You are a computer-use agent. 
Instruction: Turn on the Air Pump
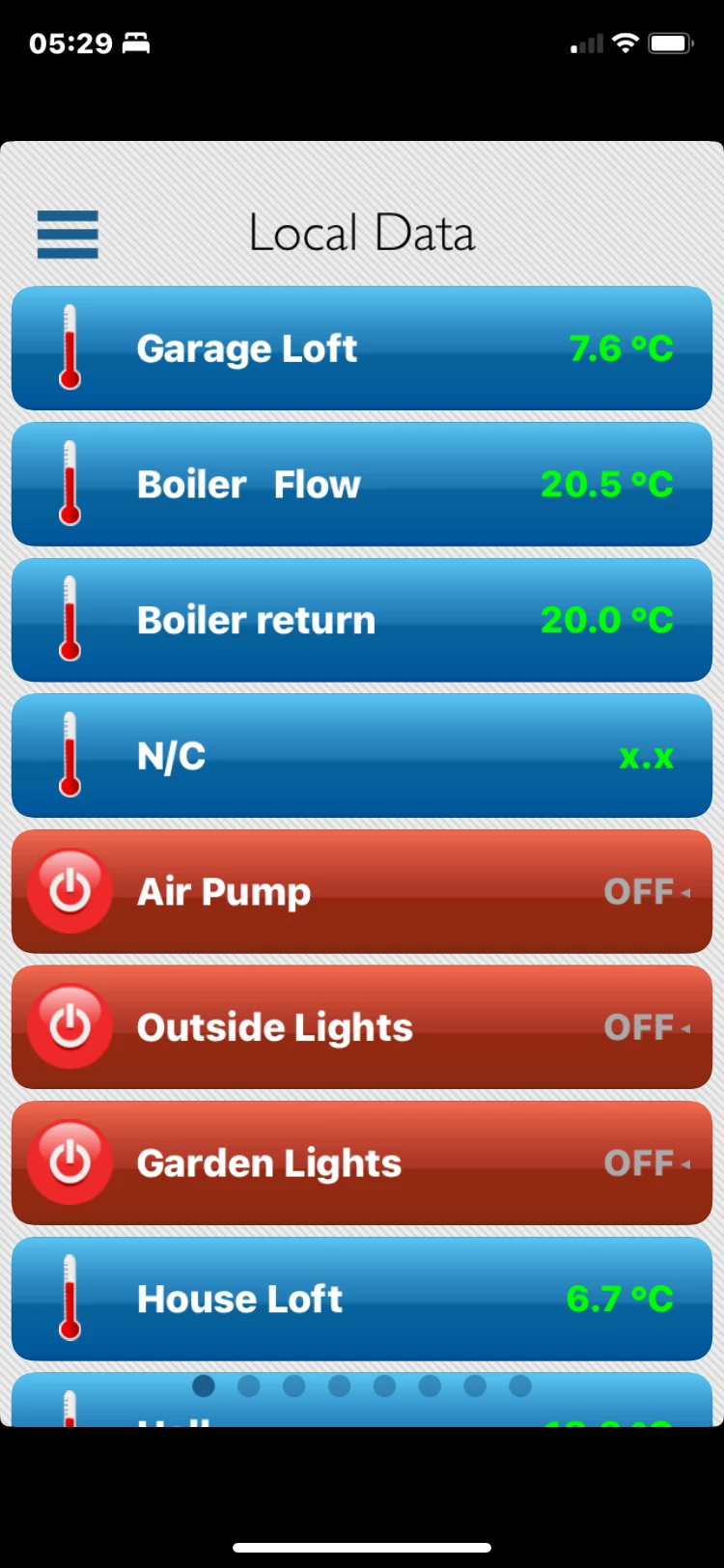click(70, 891)
